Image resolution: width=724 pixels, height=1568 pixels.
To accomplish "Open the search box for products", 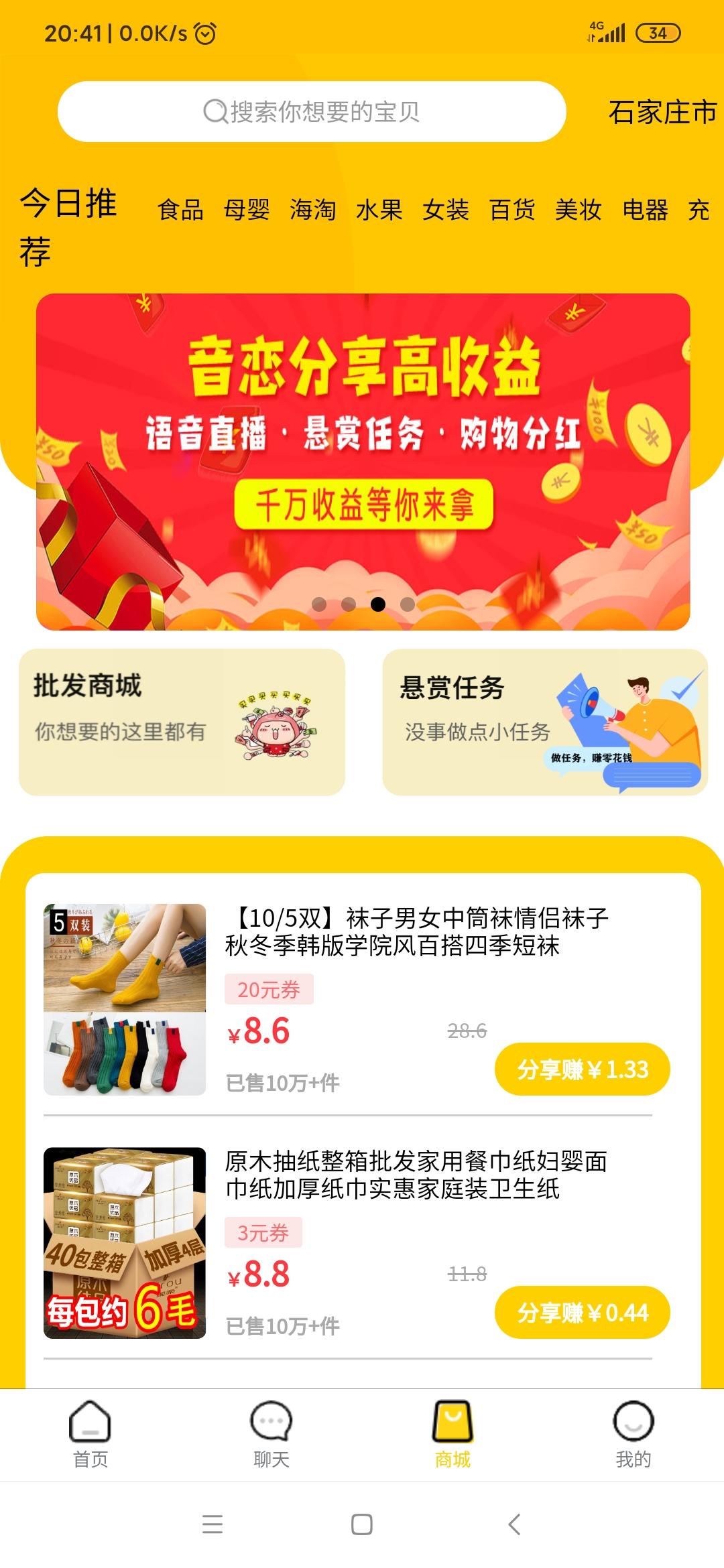I will 312,112.
